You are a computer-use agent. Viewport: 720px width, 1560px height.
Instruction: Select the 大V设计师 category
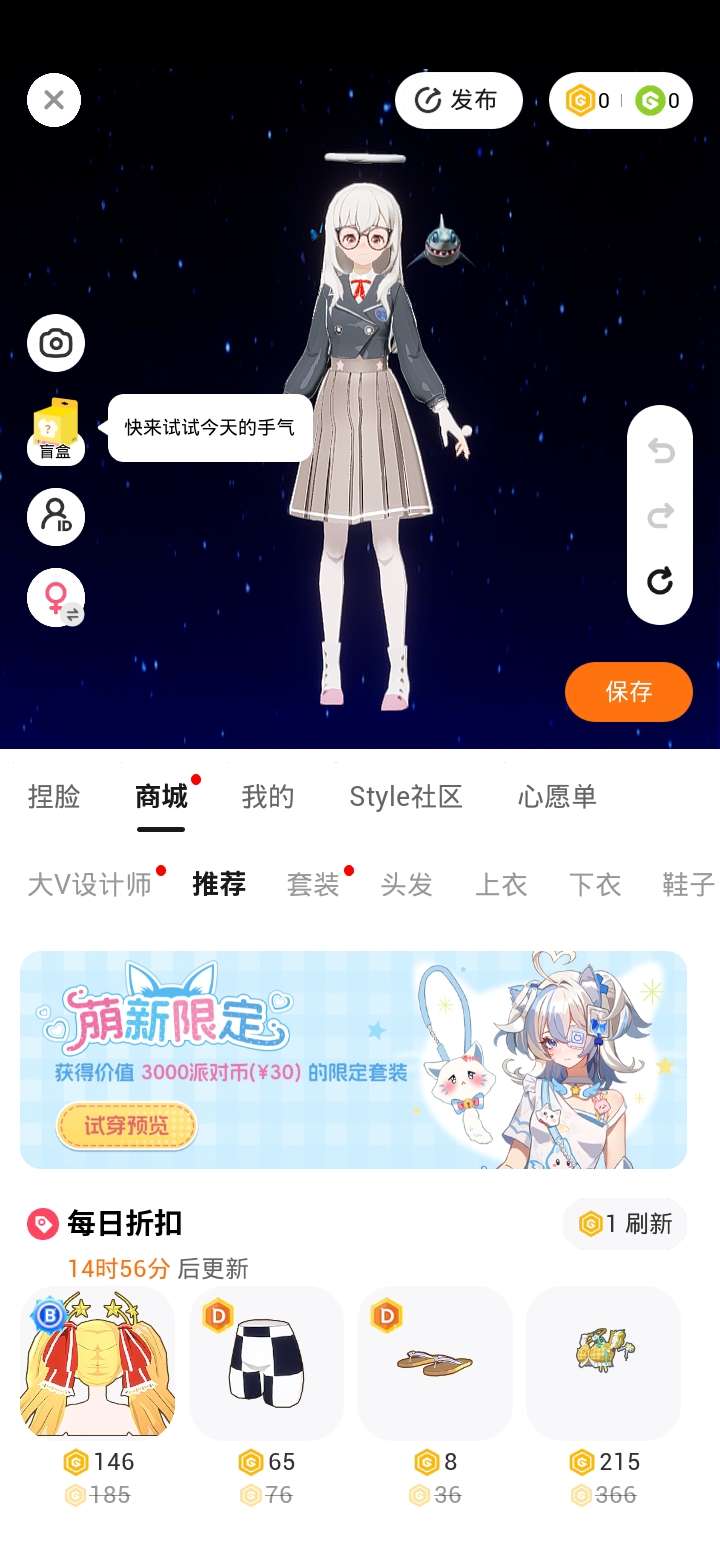90,885
